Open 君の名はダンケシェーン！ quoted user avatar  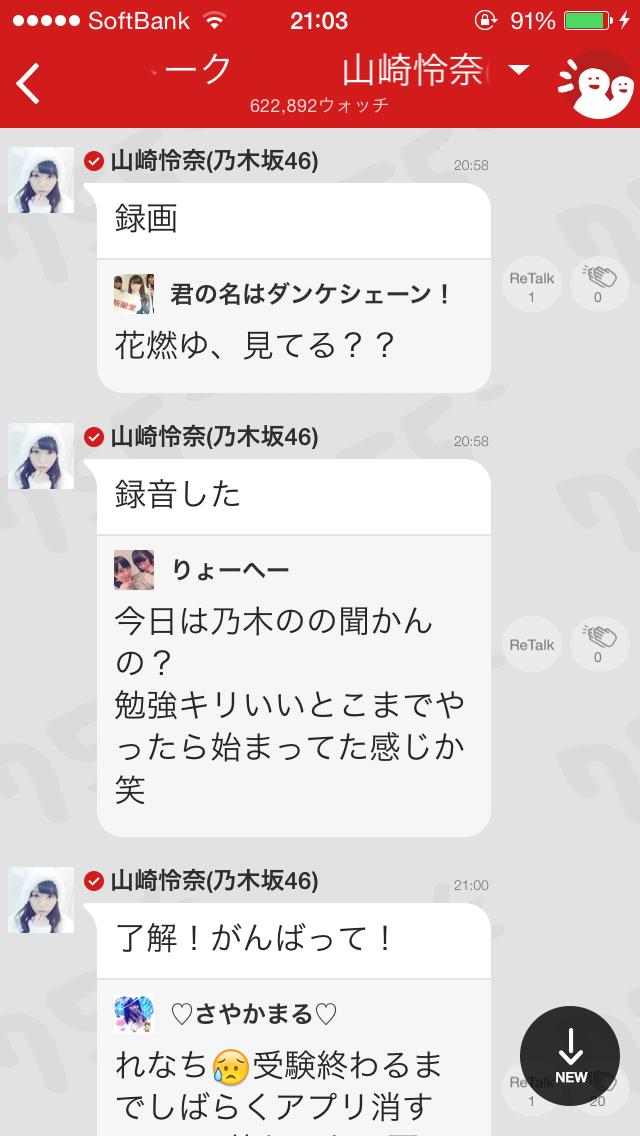[x=134, y=293]
